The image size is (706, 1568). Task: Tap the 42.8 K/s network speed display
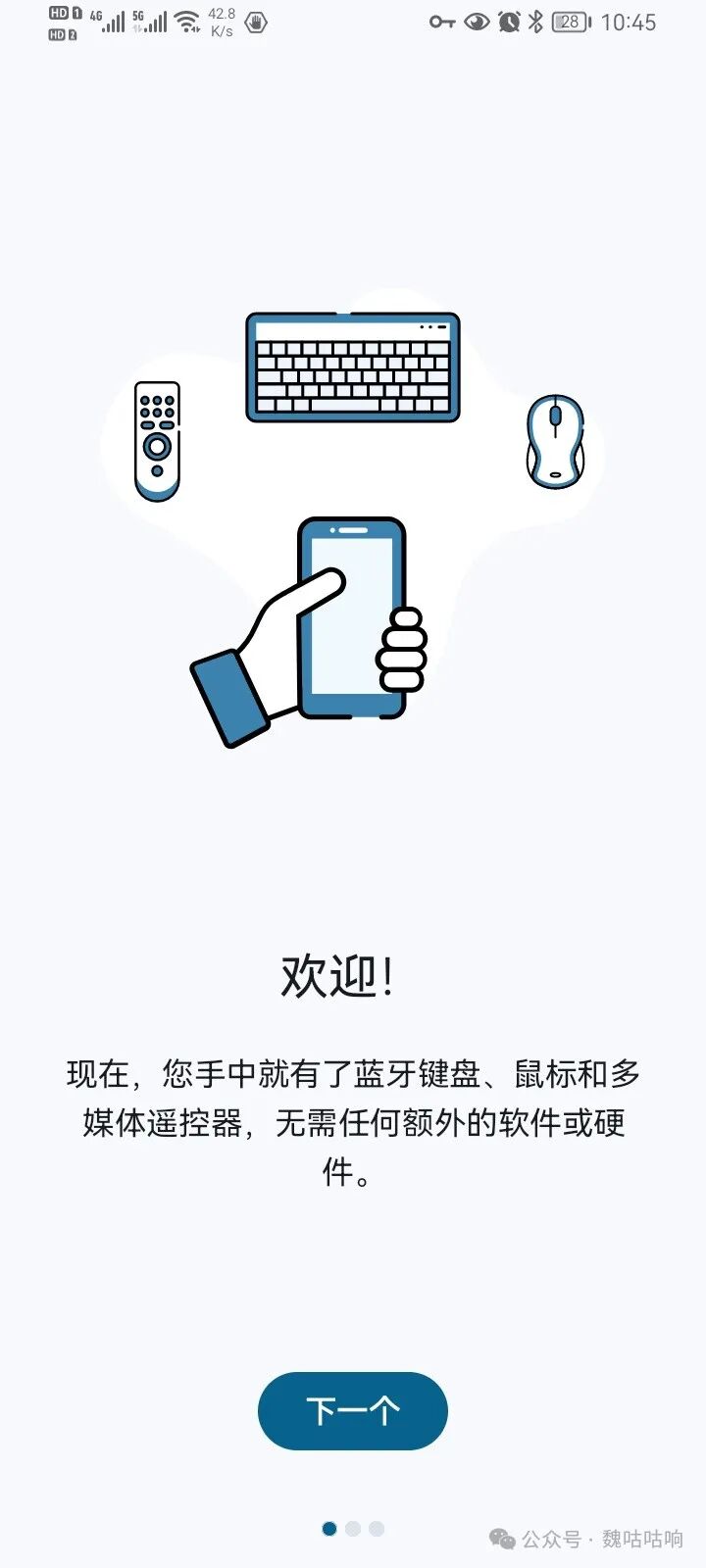tap(222, 22)
